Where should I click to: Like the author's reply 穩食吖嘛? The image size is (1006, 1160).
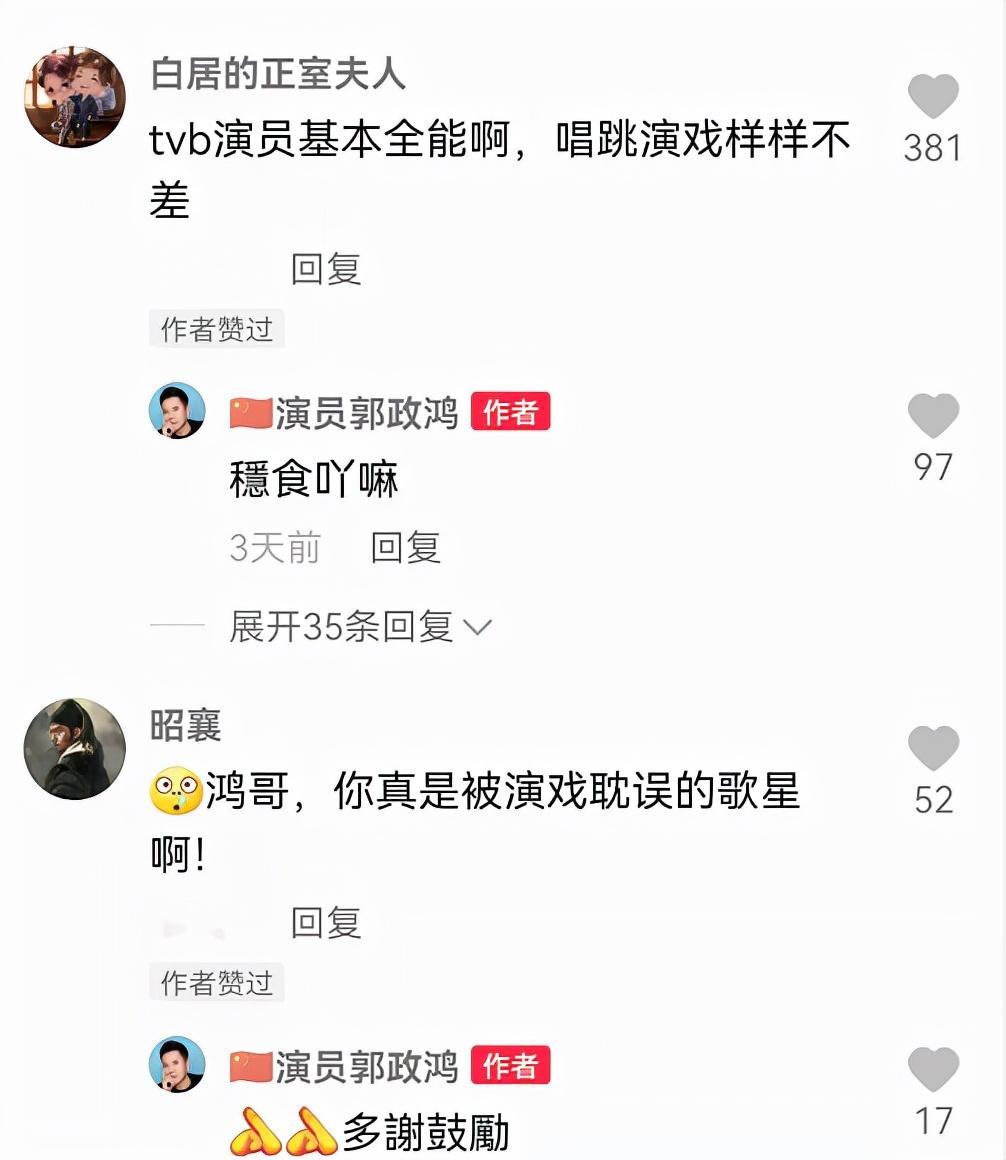933,417
